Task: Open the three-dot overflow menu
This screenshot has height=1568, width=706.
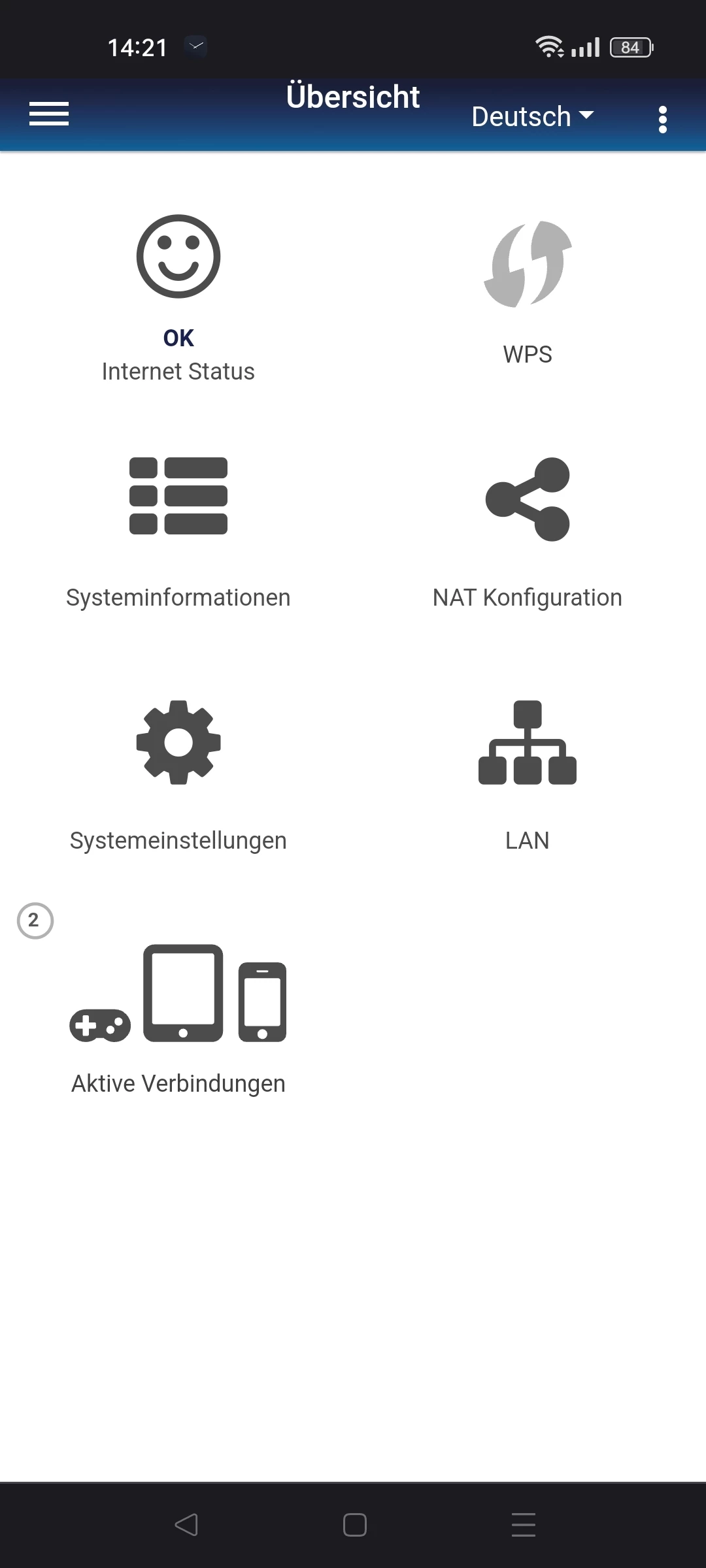Action: click(x=662, y=120)
